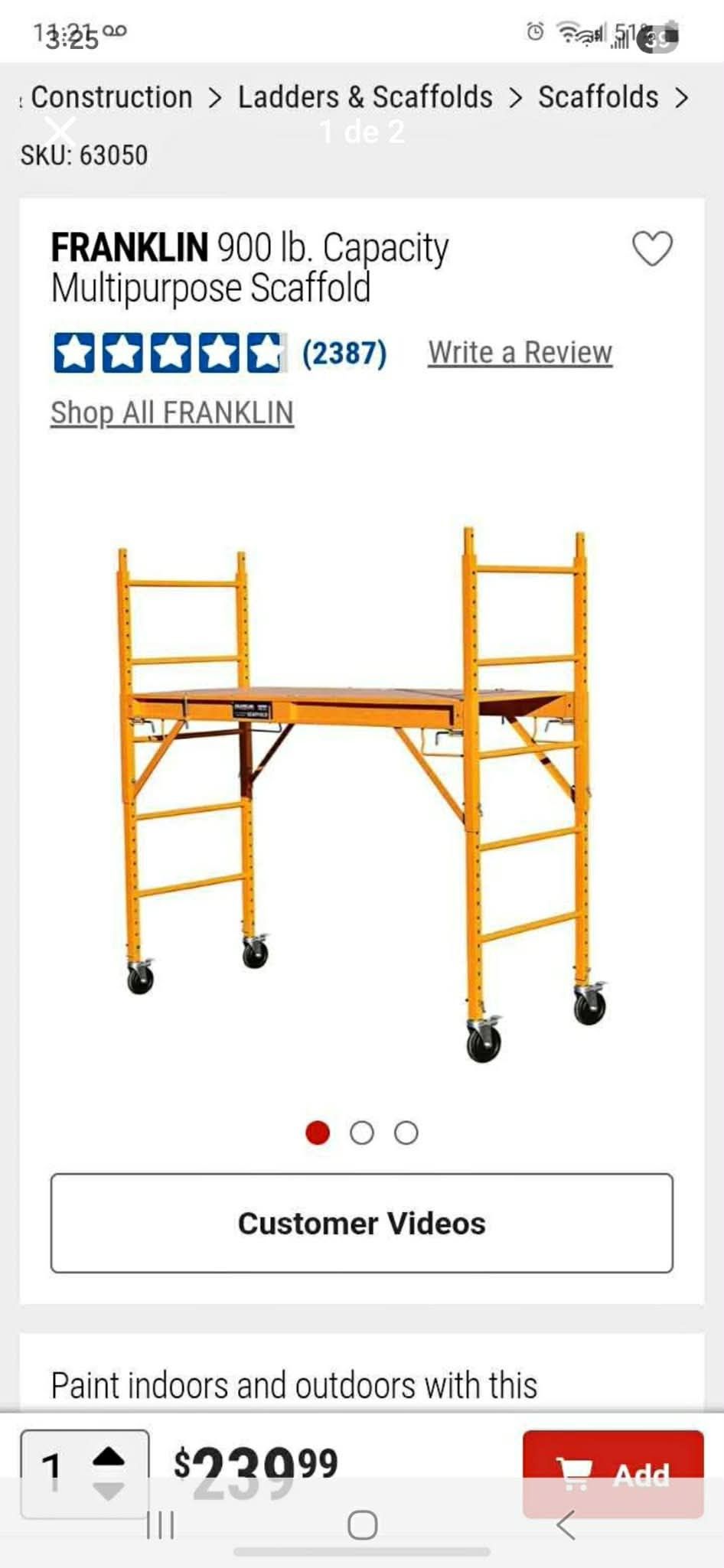Viewport: 724px width, 1568px height.
Task: Open the Construction breadcrumb link
Action: (x=112, y=97)
